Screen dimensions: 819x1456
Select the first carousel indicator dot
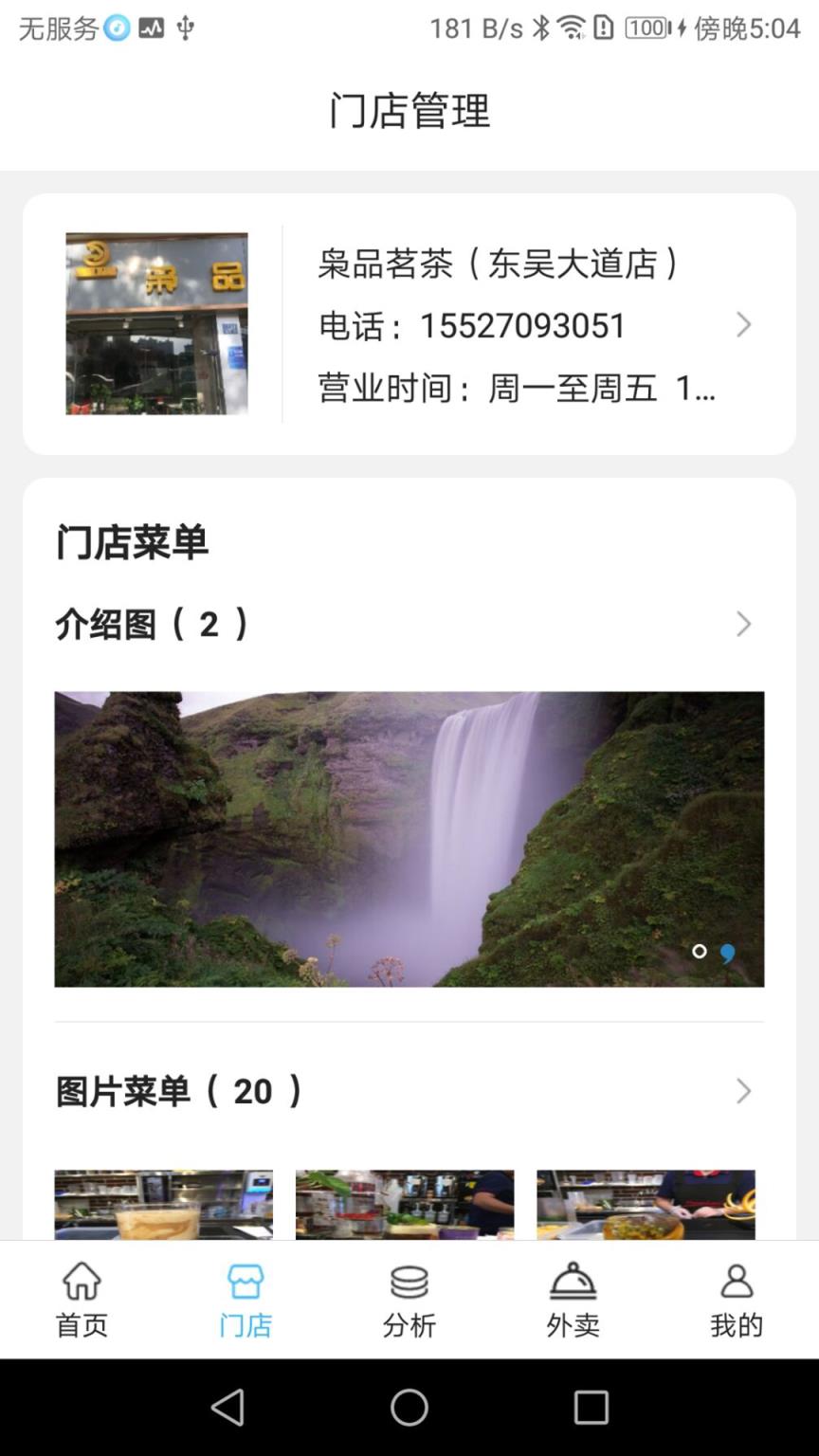[x=701, y=951]
